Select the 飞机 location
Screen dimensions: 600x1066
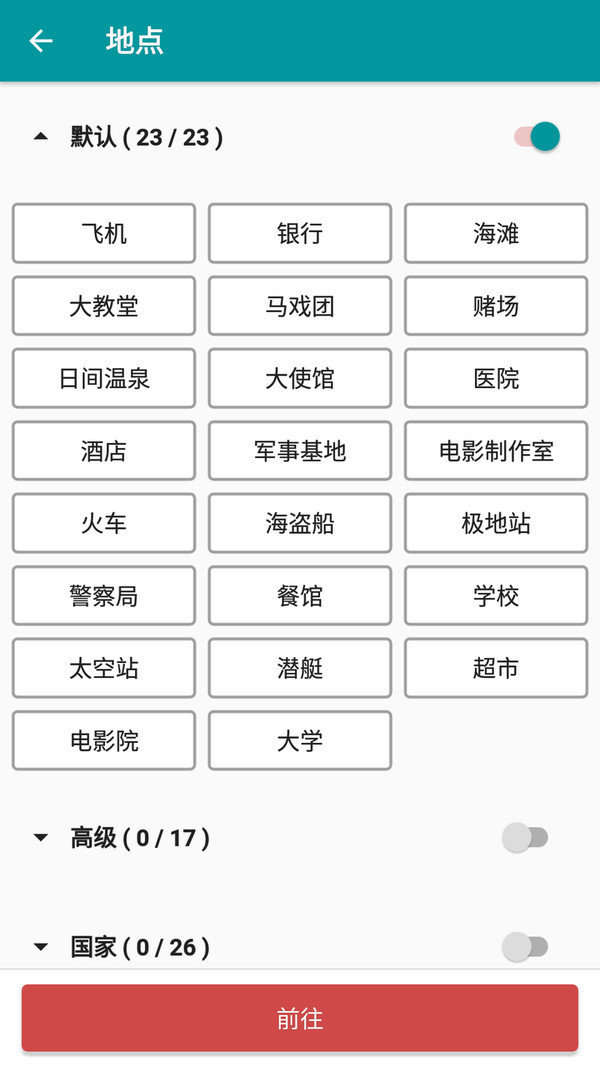pyautogui.click(x=104, y=234)
